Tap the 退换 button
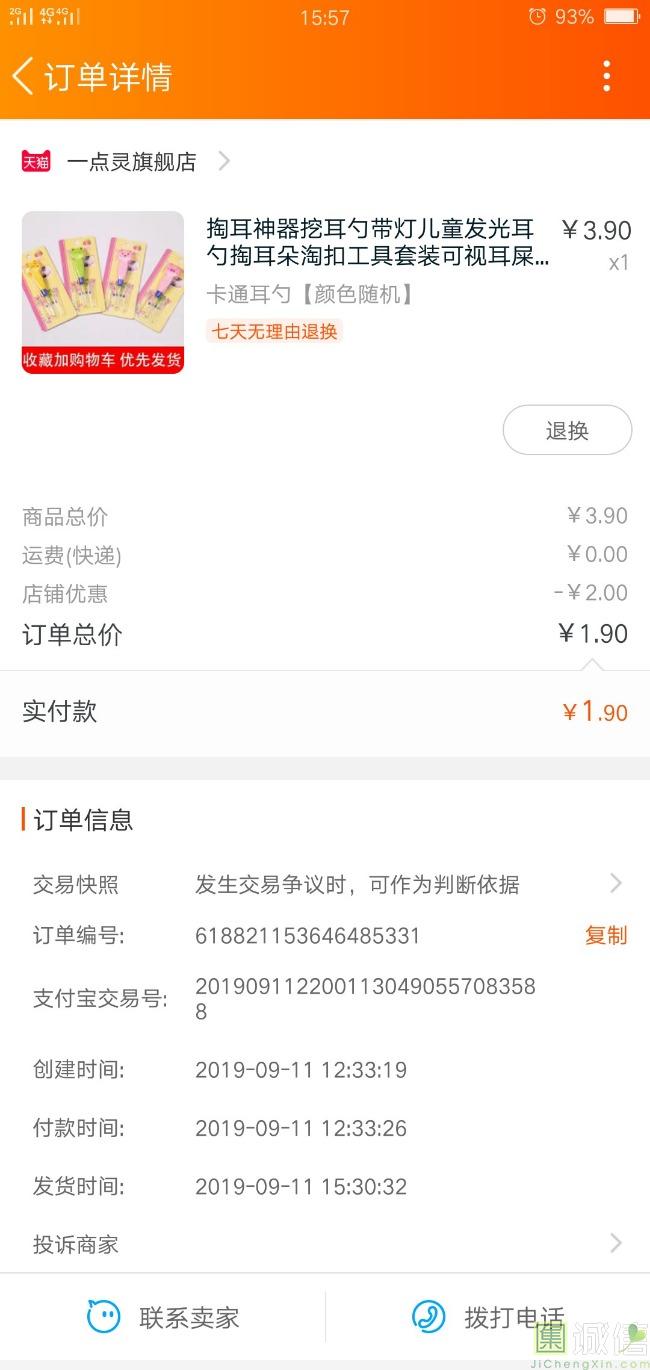The width and height of the screenshot is (650, 1370). tap(566, 431)
